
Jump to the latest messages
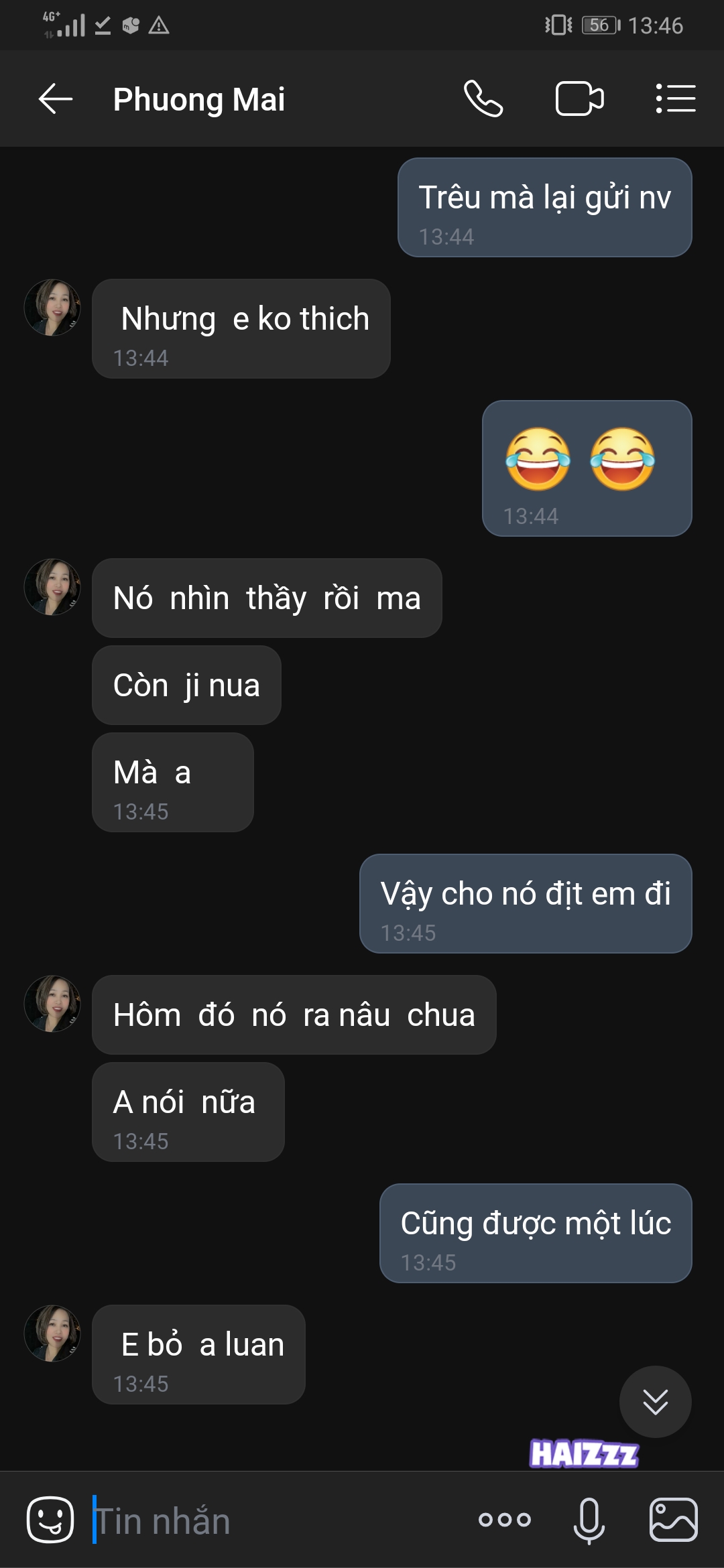pos(655,1402)
